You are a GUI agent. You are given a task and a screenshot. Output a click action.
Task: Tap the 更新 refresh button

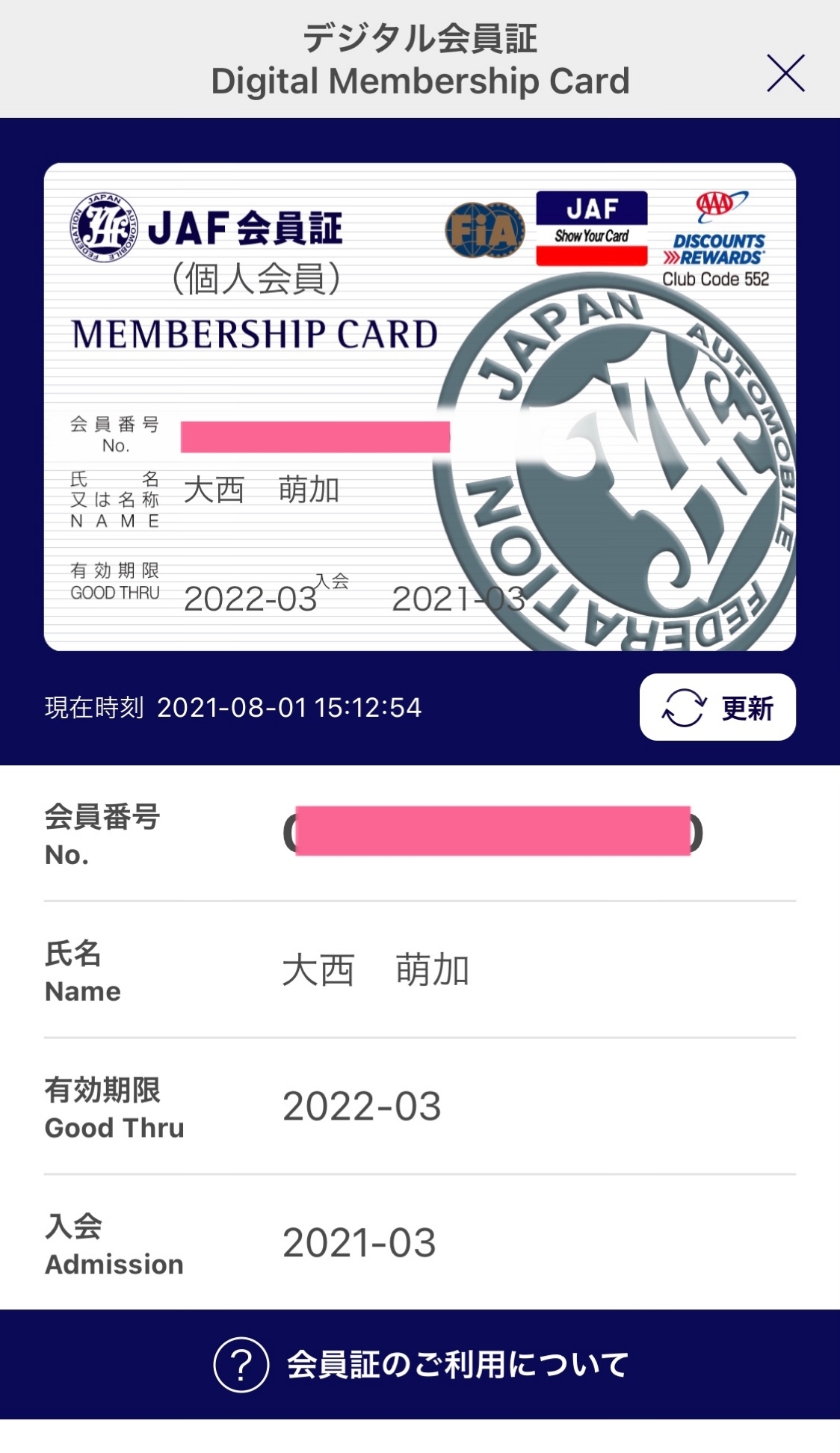point(717,707)
